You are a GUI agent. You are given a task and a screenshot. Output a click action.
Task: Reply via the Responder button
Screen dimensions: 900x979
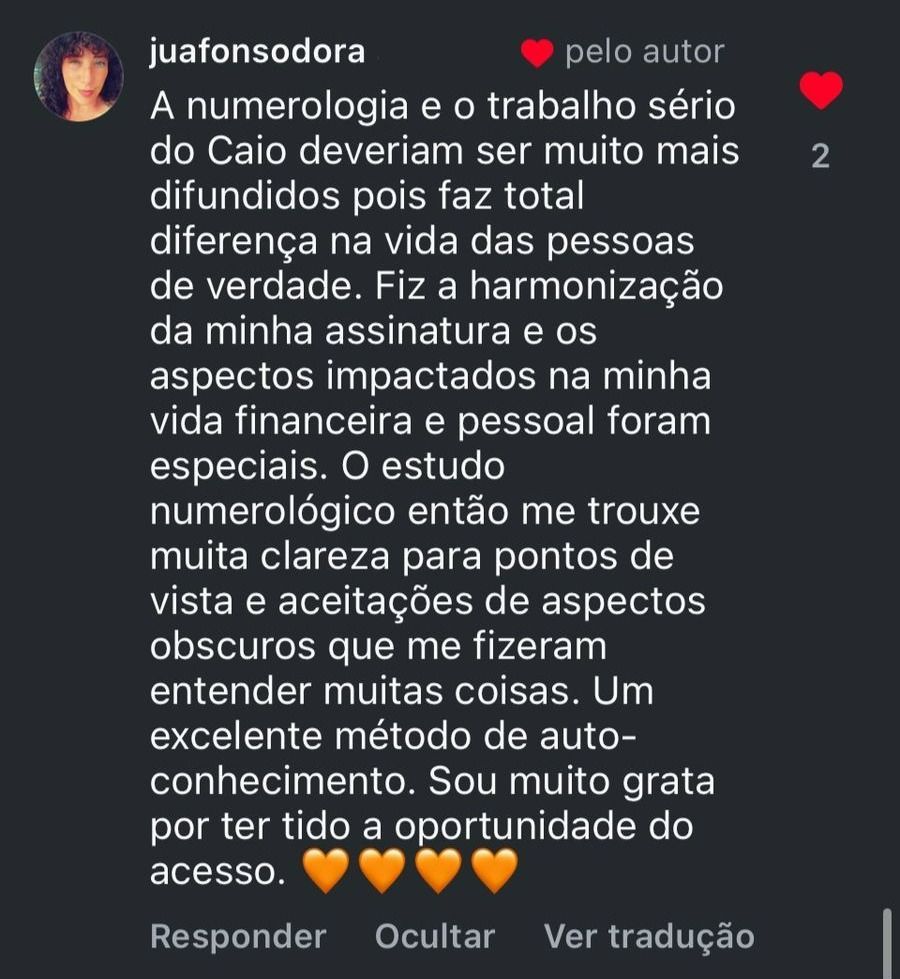[x=238, y=936]
